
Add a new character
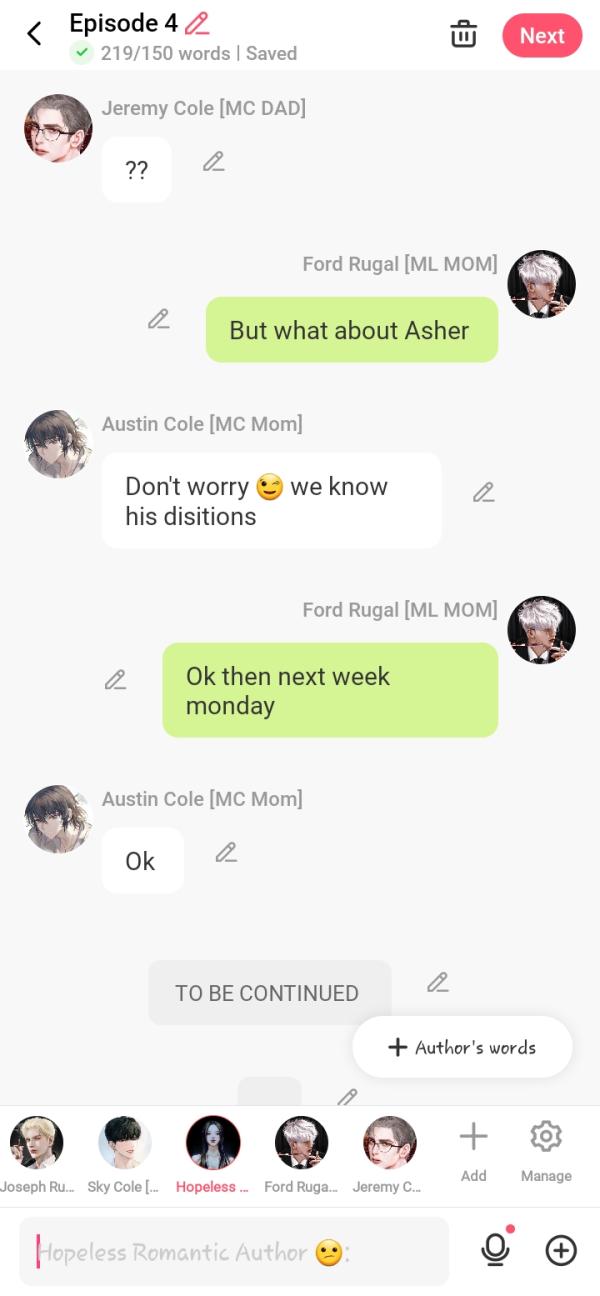(x=473, y=1148)
